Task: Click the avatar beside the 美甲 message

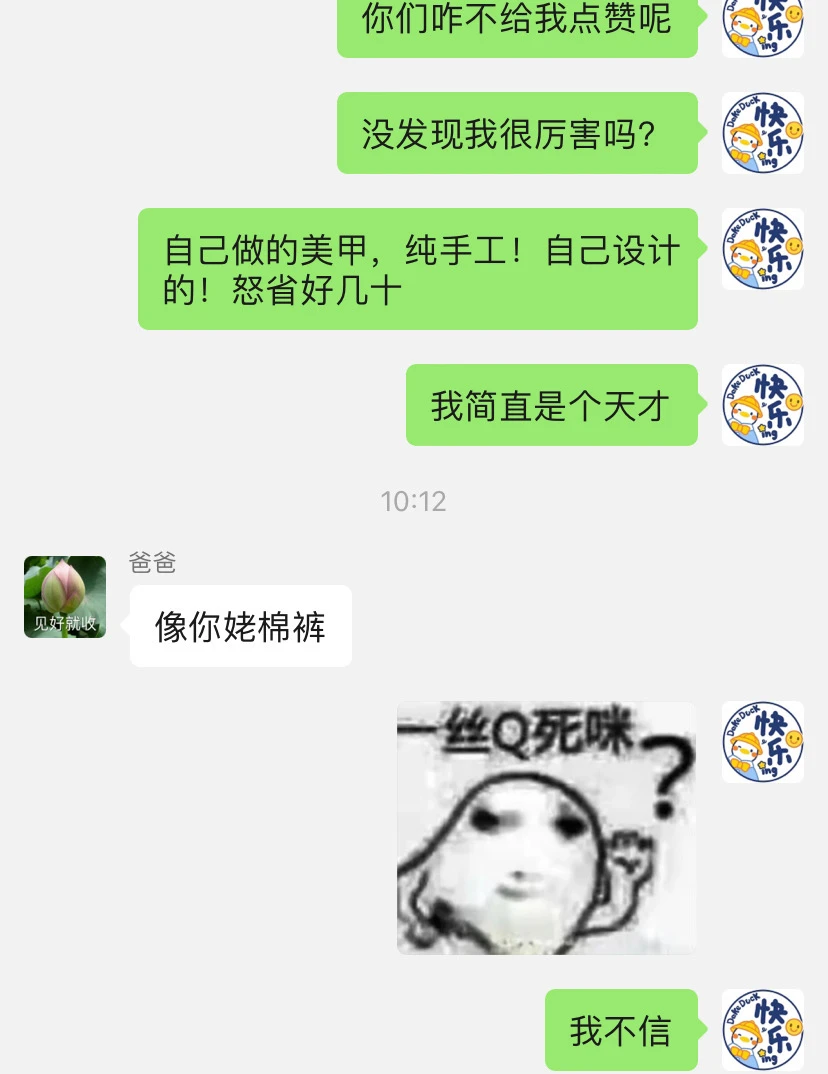Action: [x=763, y=249]
